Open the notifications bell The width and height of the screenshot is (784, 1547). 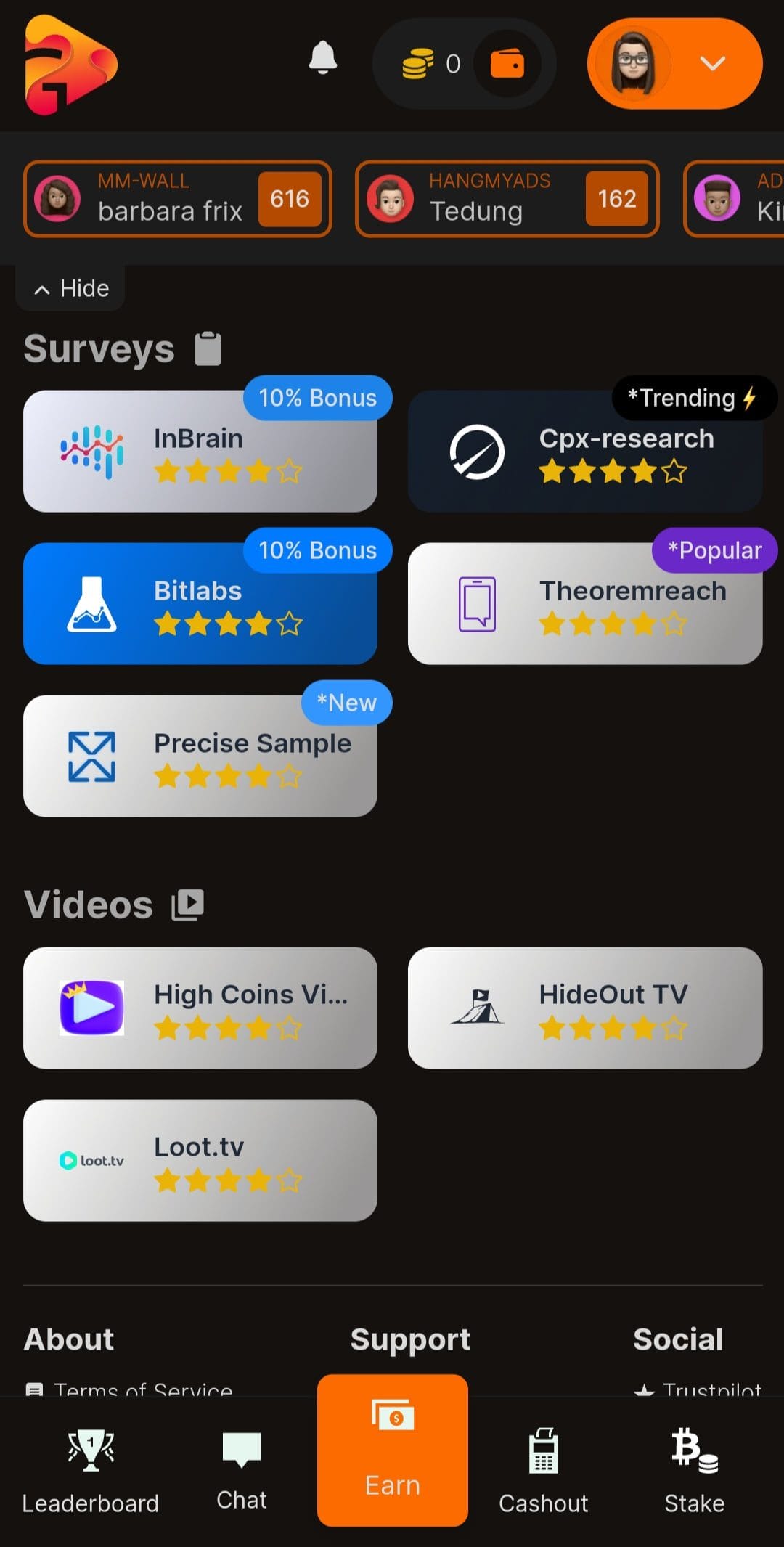tap(323, 58)
